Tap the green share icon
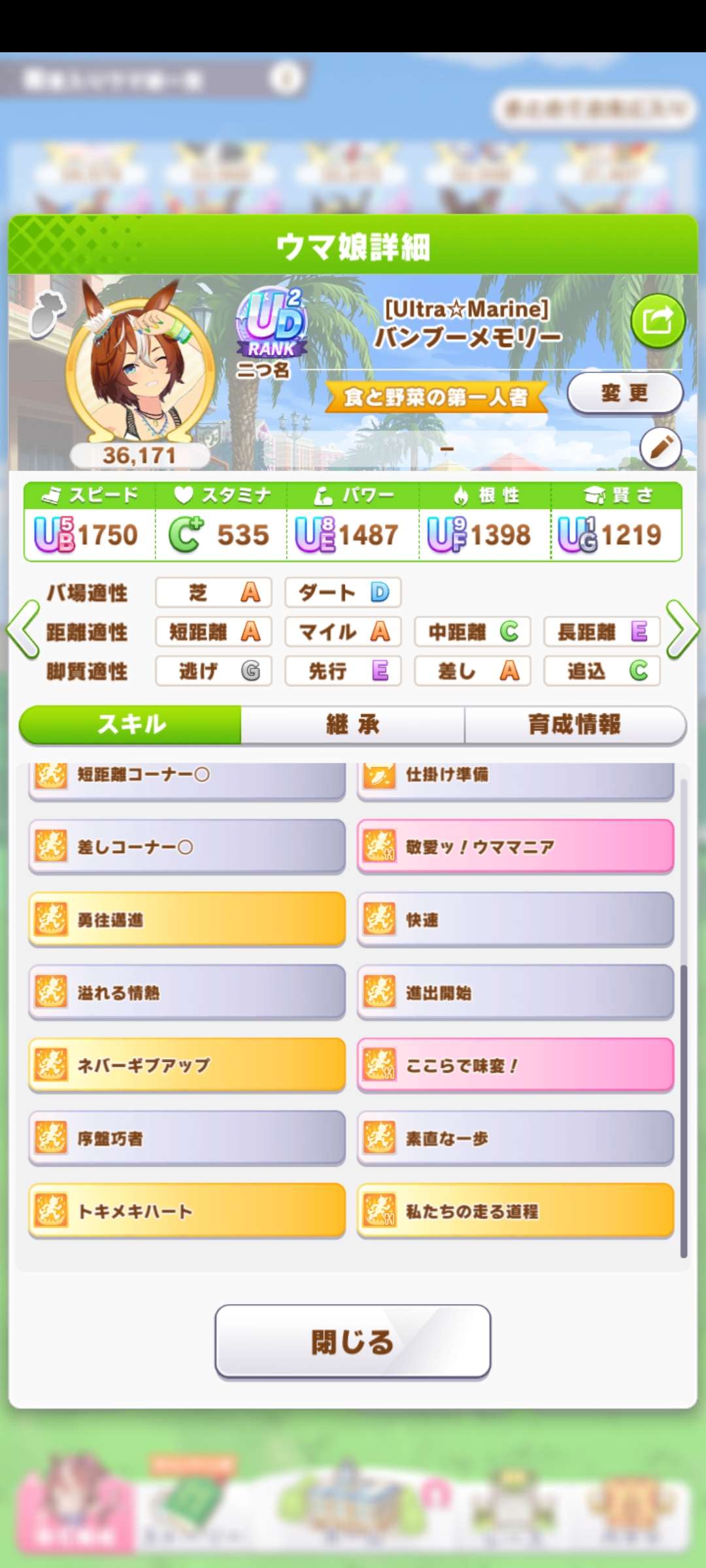 [x=658, y=321]
